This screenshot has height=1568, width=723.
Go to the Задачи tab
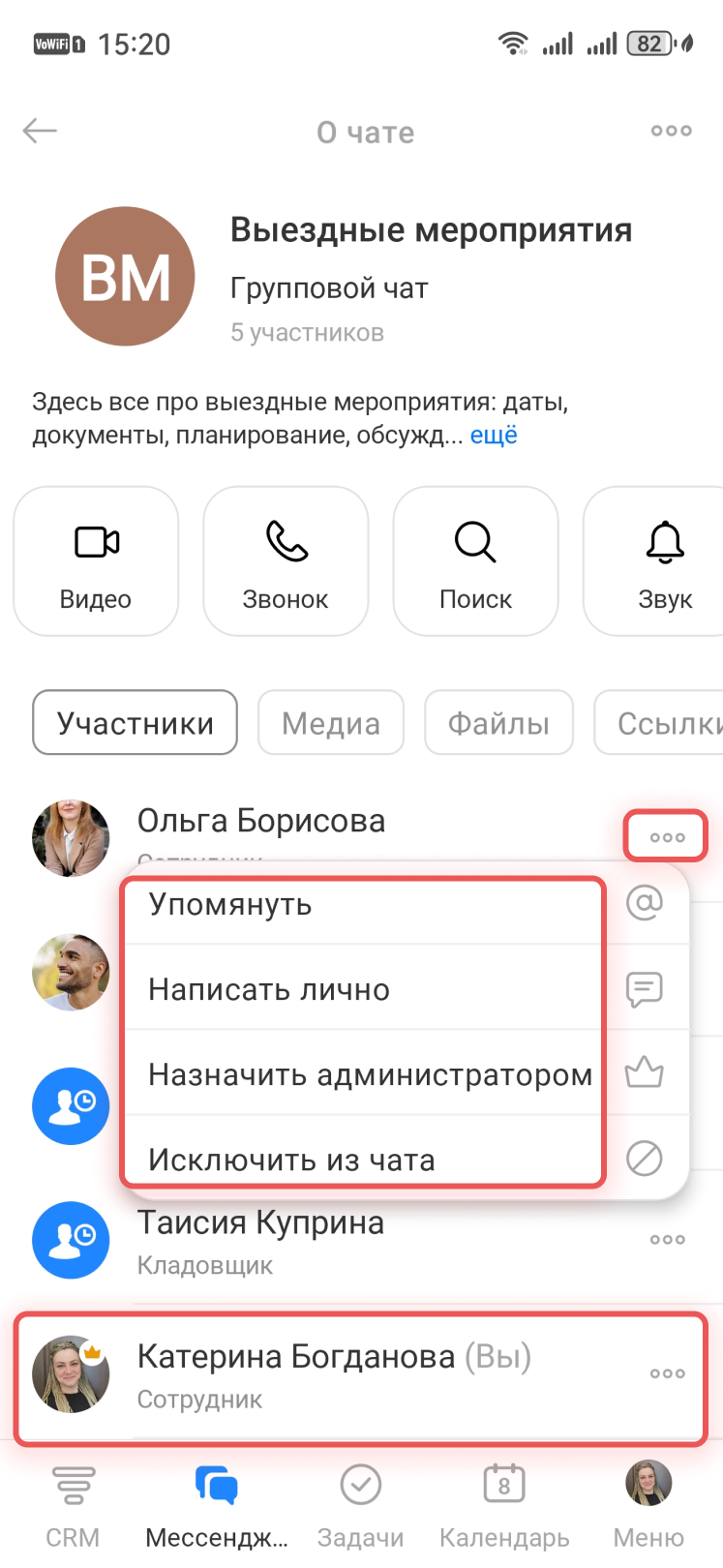click(360, 1506)
